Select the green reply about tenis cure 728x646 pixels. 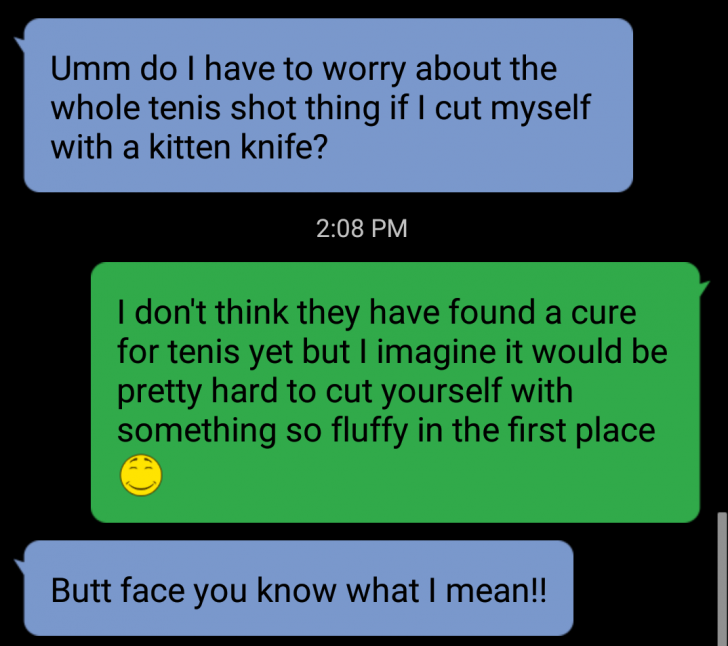(395, 391)
